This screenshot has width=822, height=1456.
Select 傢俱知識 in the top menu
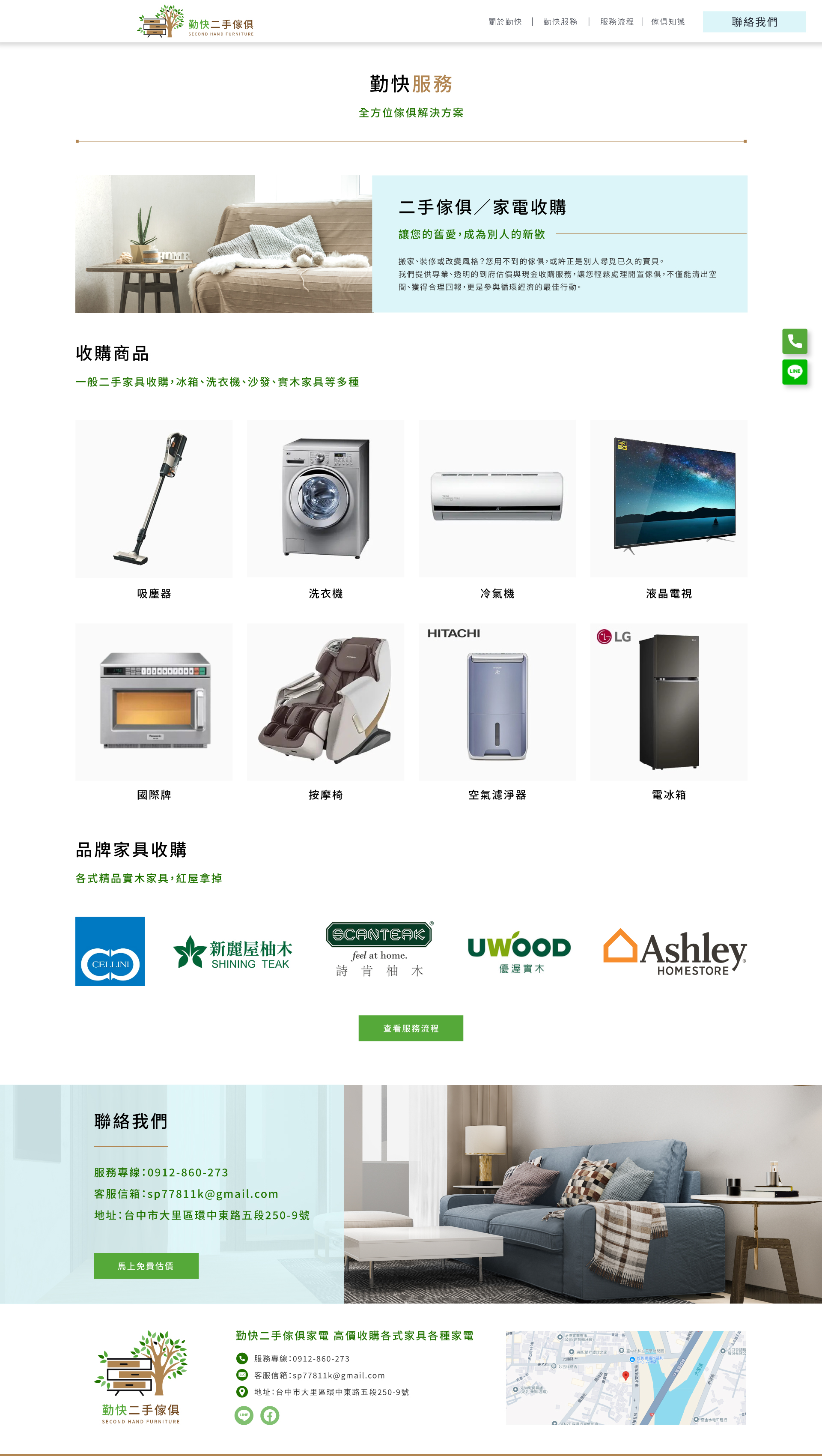[x=667, y=22]
